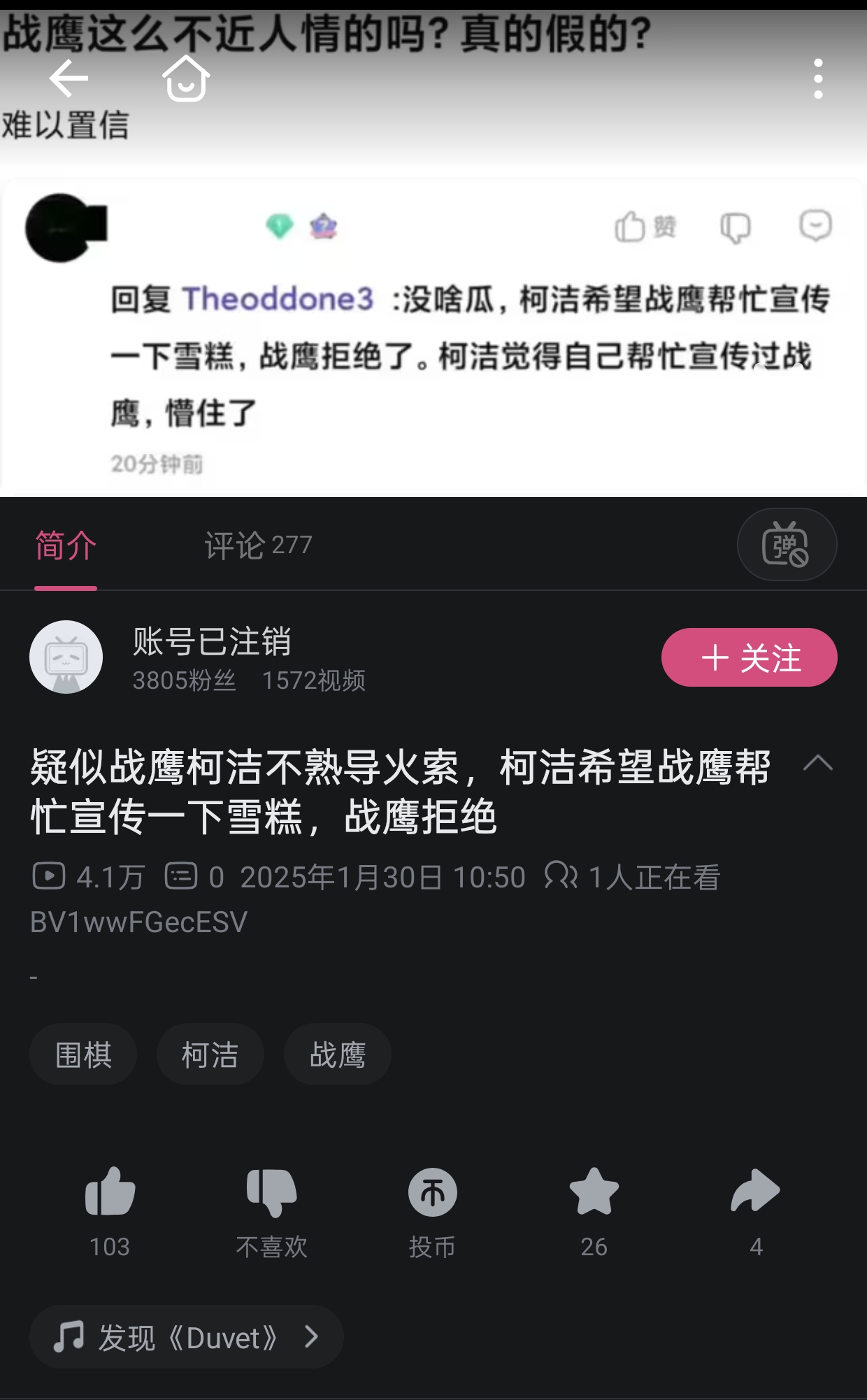Open the three-dot overflow menu
Image resolution: width=867 pixels, height=1400 pixels.
pos(817,78)
